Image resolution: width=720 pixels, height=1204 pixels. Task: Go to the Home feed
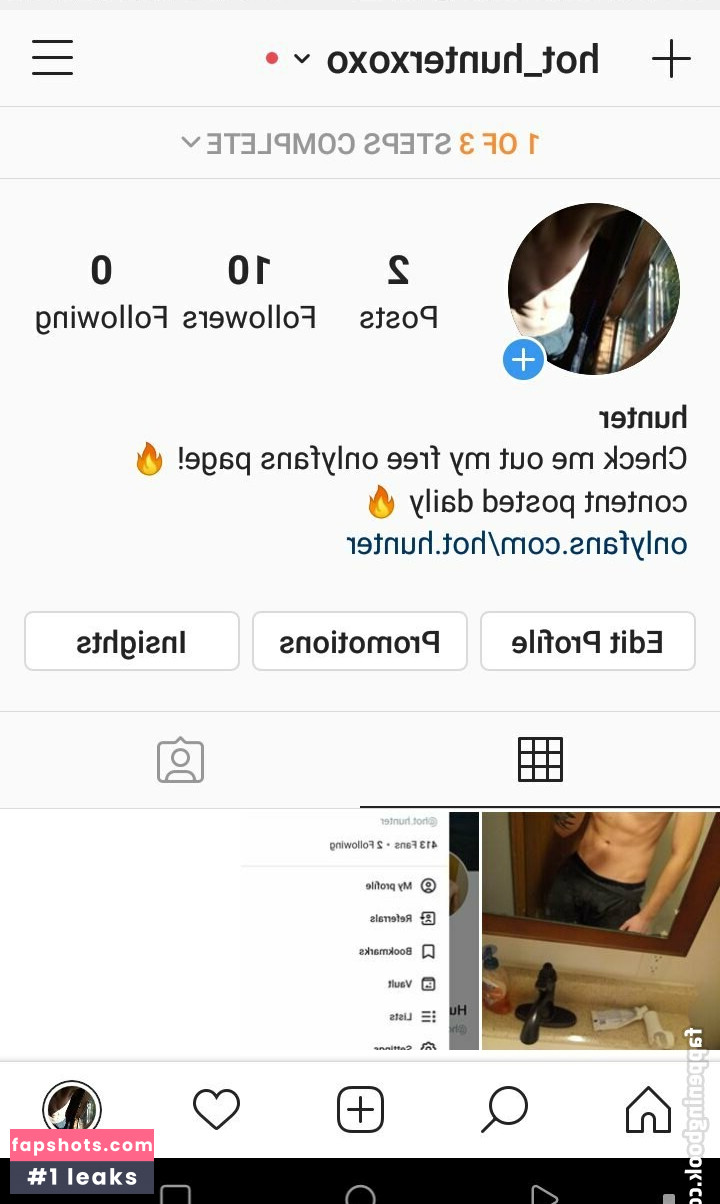pos(648,1110)
